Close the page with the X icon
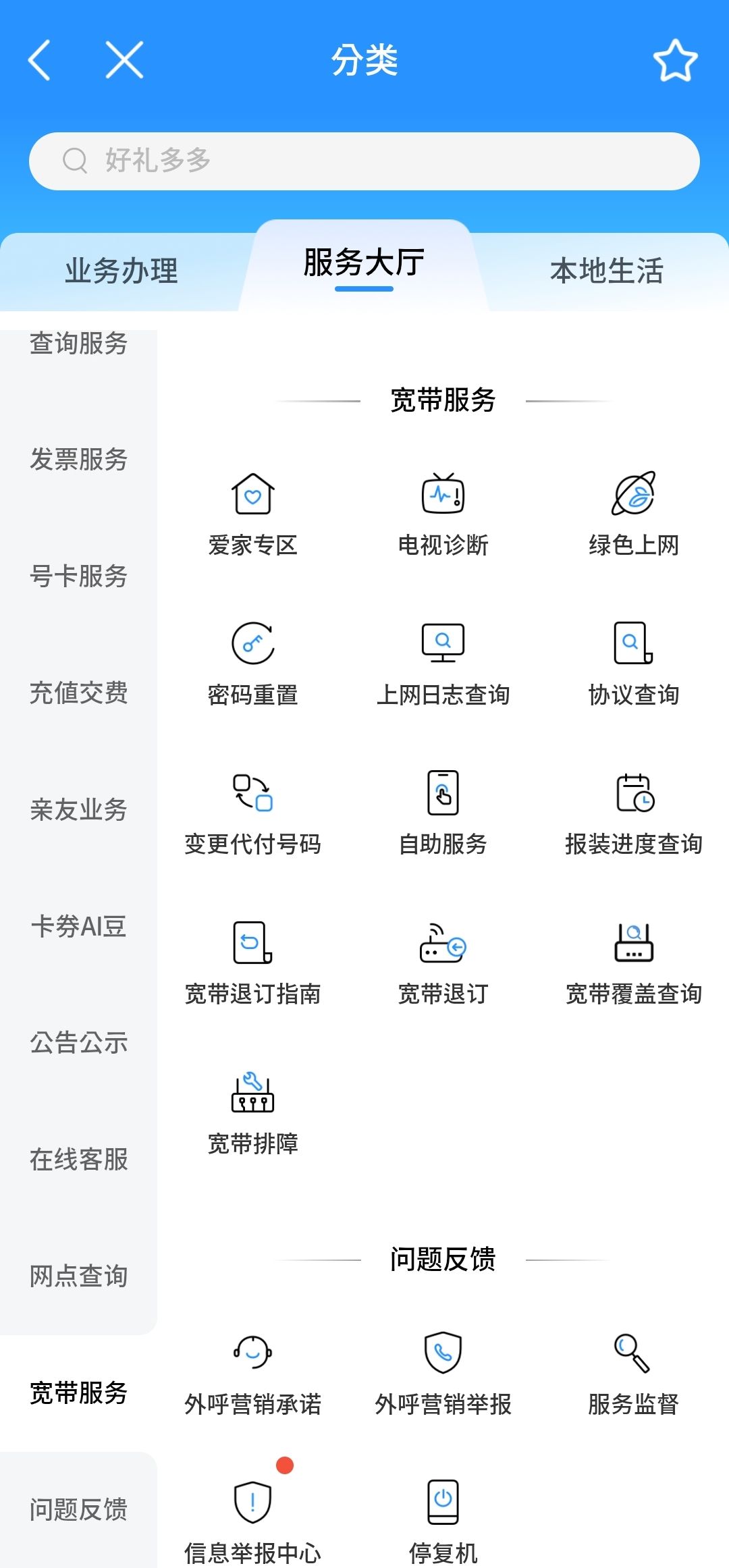Image resolution: width=729 pixels, height=1568 pixels. 124,60
